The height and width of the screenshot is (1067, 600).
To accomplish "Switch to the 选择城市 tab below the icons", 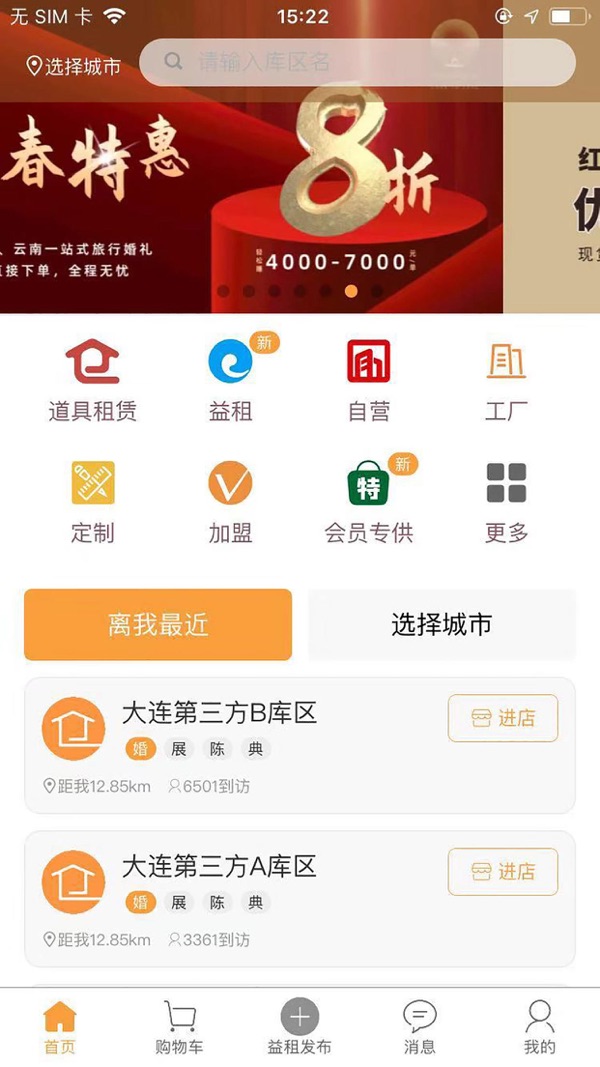I will tap(441, 625).
